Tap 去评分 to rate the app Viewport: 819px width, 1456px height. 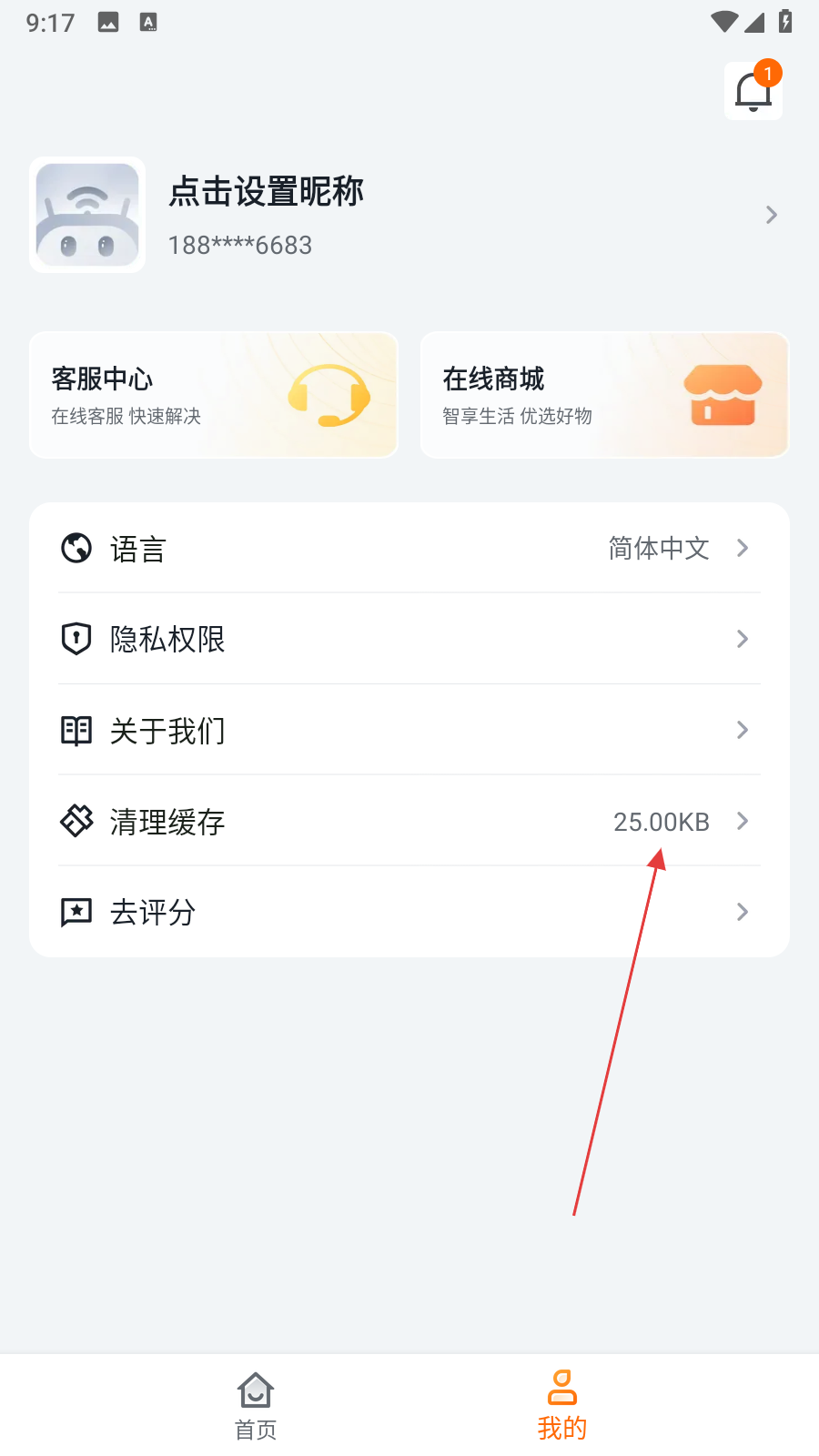point(409,912)
